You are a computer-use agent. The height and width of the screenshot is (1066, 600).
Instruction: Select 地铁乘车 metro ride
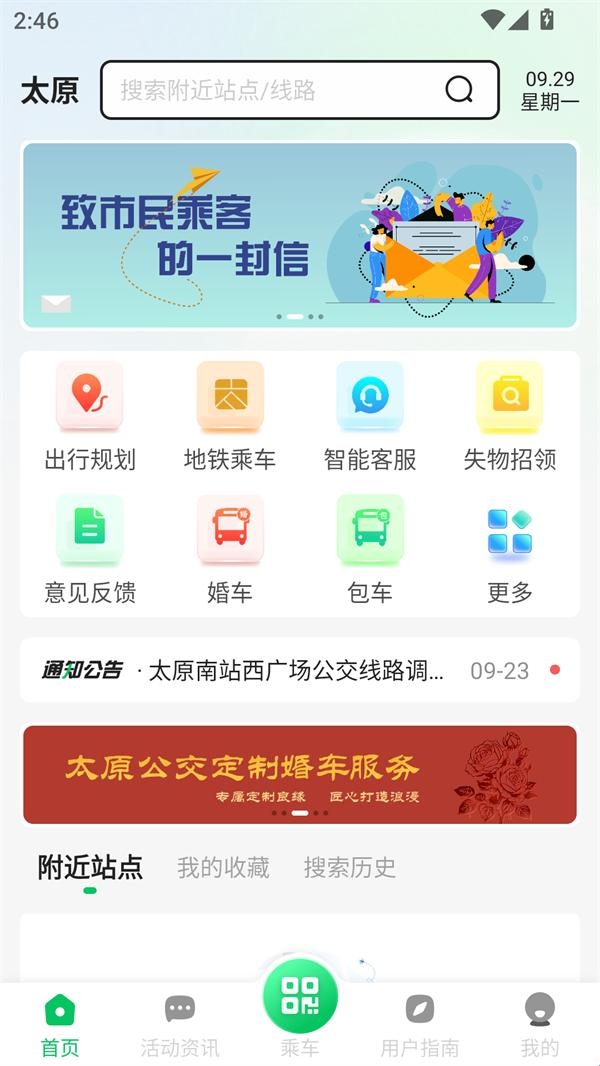pos(230,416)
